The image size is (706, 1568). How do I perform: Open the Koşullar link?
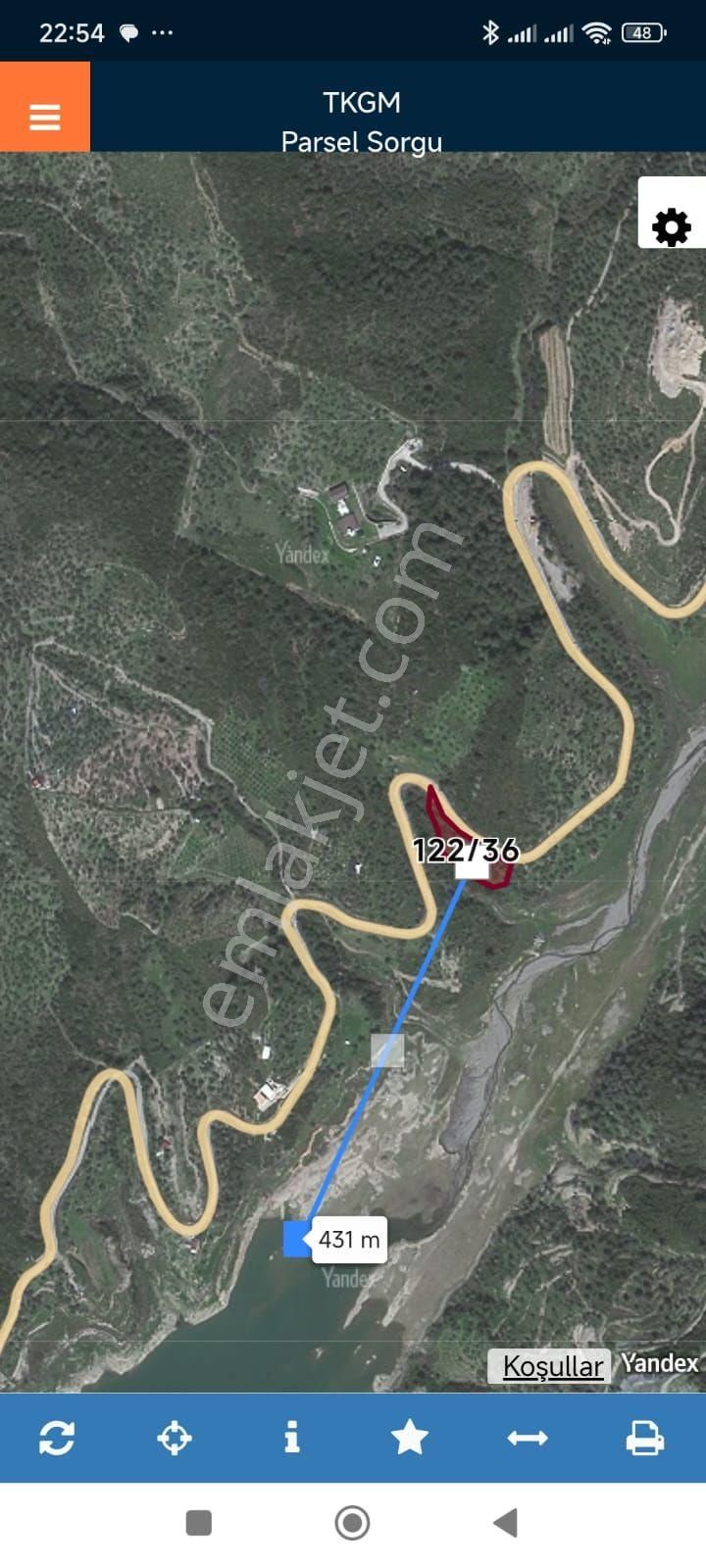click(x=552, y=1365)
